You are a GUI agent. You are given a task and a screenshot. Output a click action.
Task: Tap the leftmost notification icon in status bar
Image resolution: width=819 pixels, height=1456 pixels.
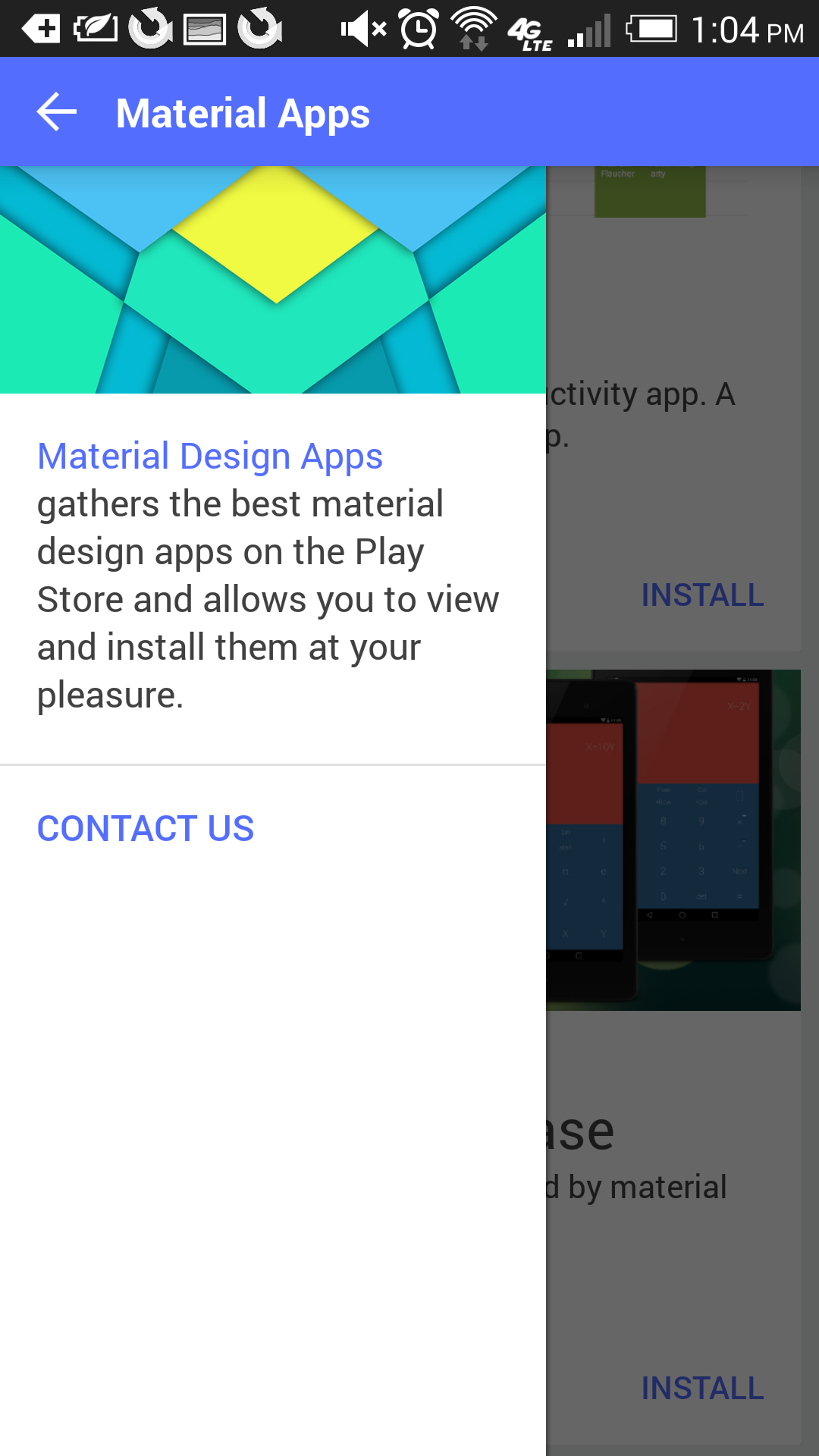pos(42,29)
